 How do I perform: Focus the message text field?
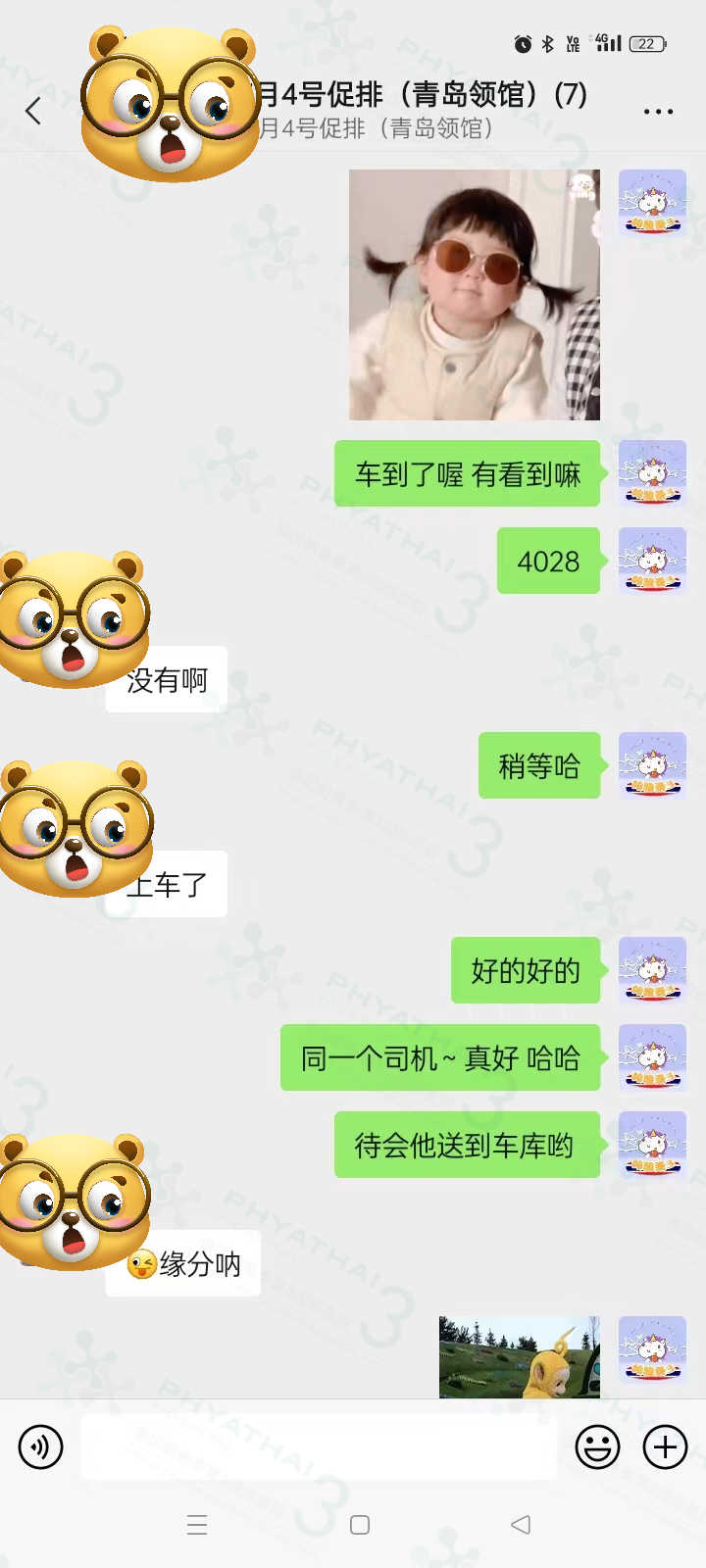319,1446
